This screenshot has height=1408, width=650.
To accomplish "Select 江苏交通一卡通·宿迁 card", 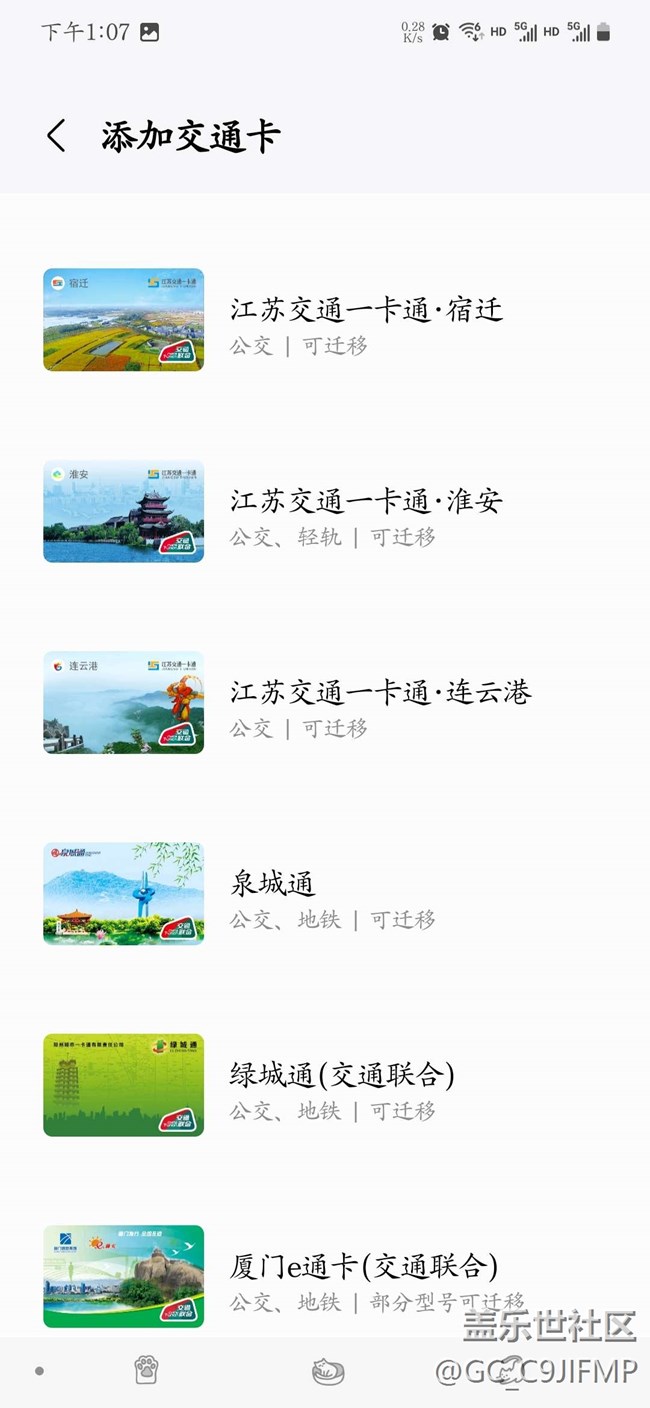I will (x=325, y=320).
